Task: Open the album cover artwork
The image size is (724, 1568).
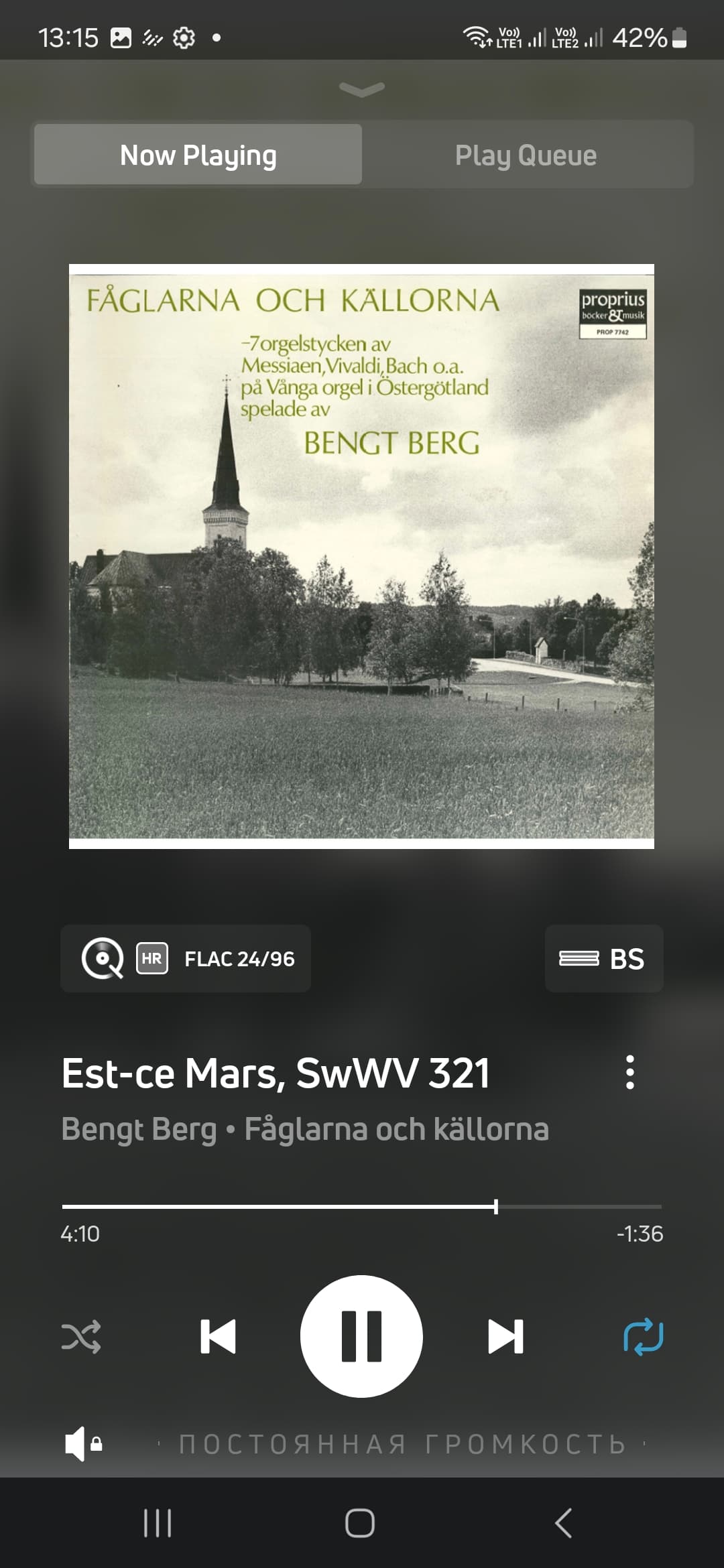Action: [x=361, y=557]
